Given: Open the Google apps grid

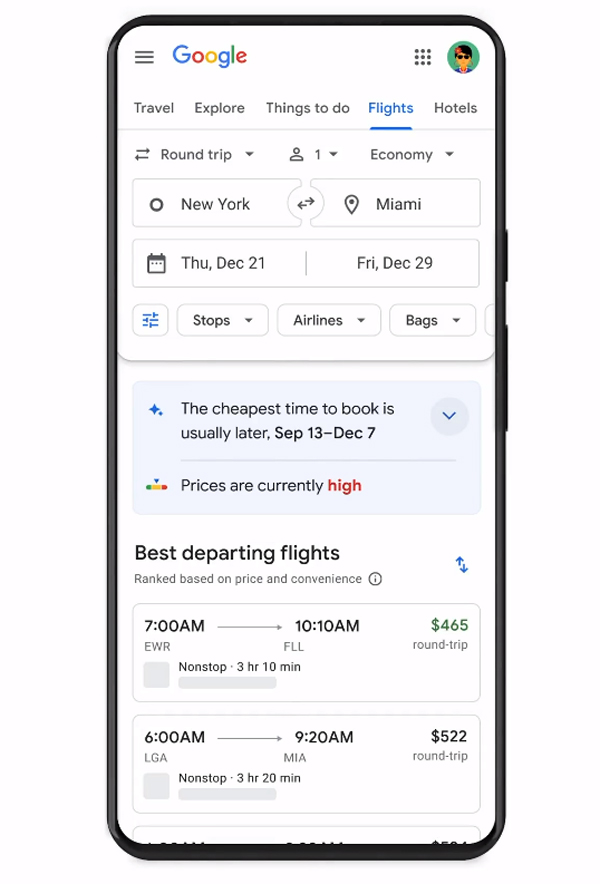Looking at the screenshot, I should [x=423, y=57].
